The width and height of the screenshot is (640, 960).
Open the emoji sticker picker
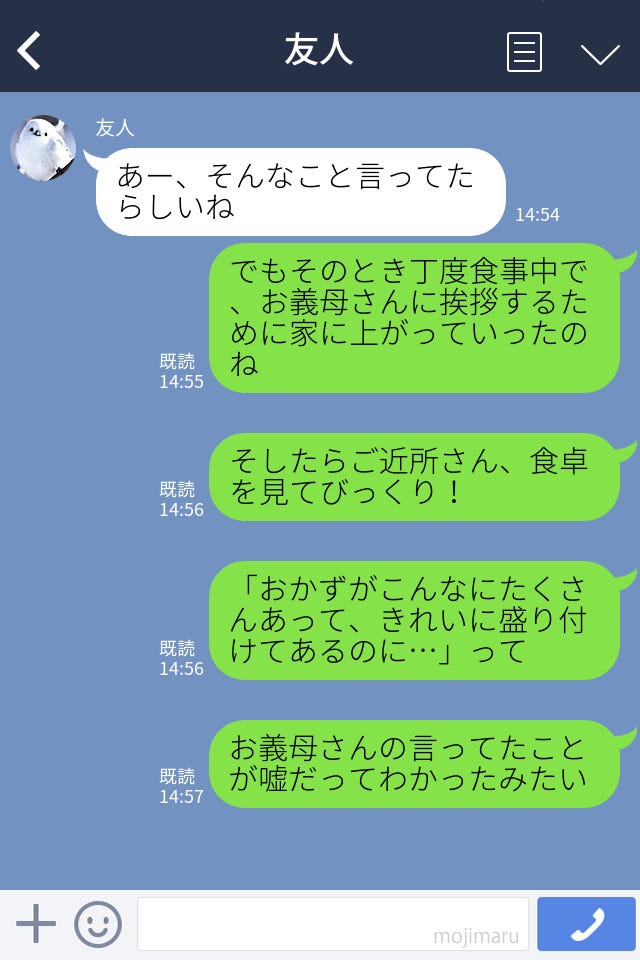pyautogui.click(x=98, y=924)
